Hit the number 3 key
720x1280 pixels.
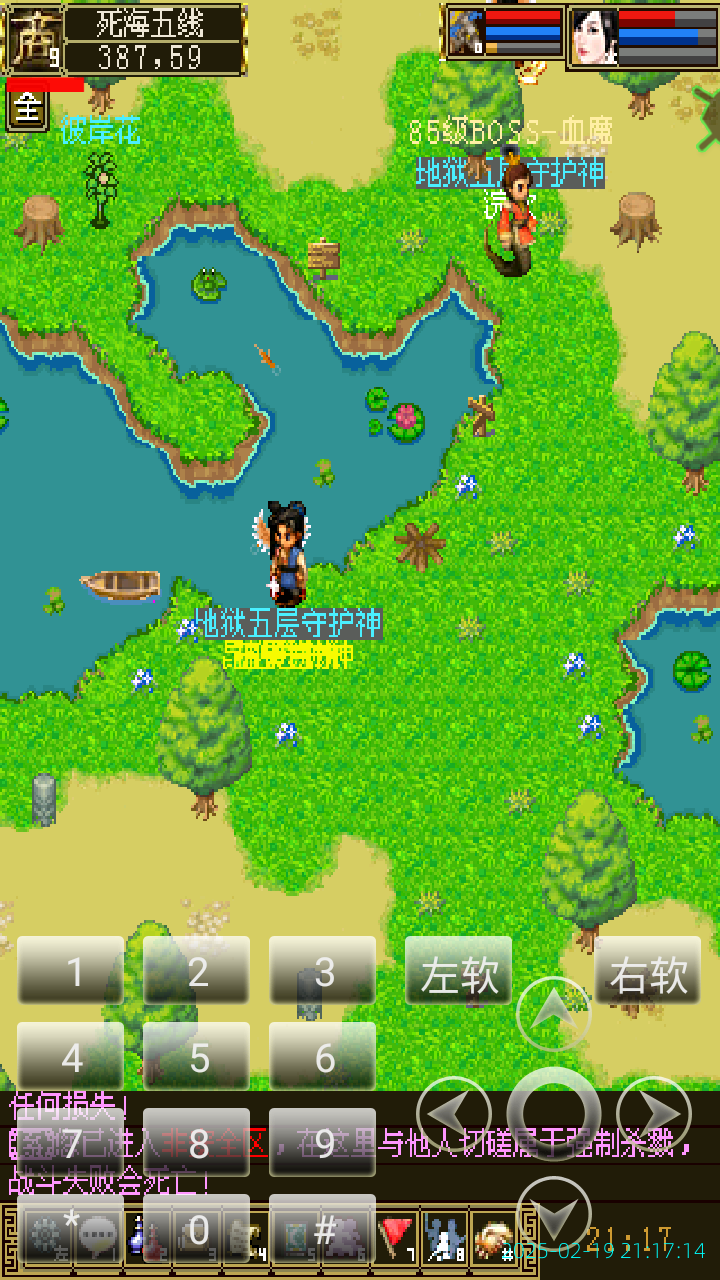point(323,971)
